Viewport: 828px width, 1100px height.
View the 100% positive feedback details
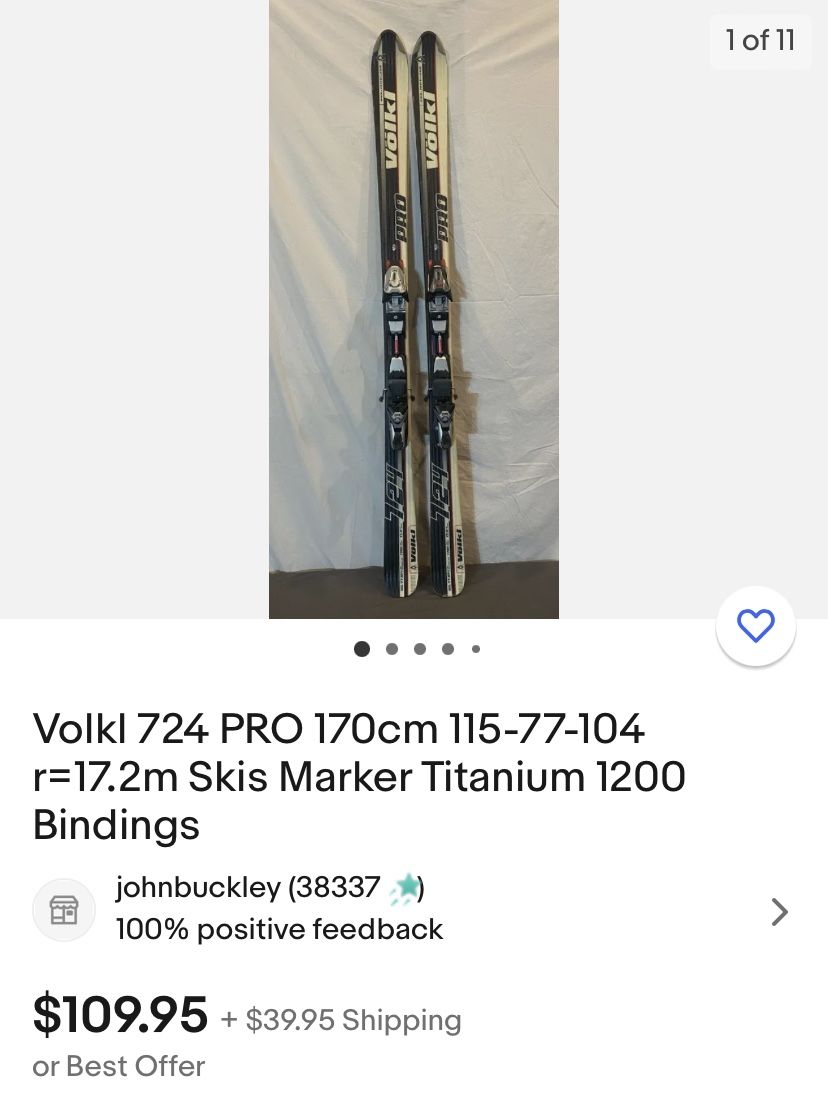tap(279, 929)
